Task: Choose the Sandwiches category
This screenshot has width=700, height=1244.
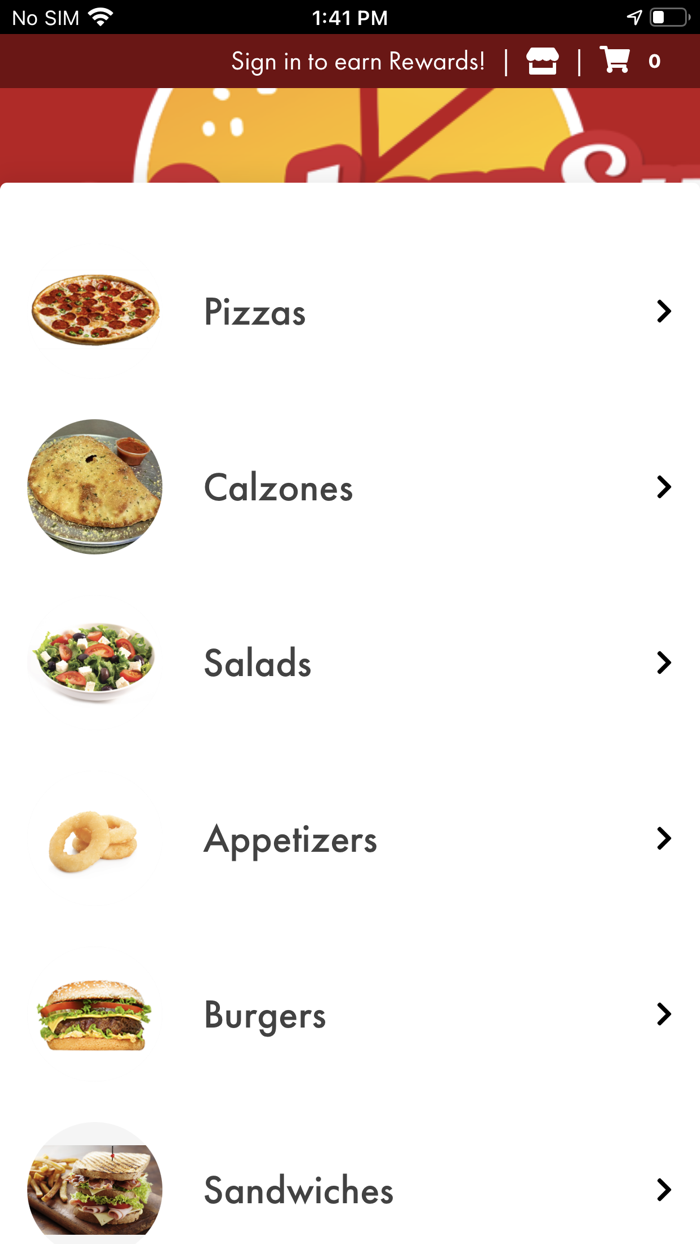Action: point(350,1190)
